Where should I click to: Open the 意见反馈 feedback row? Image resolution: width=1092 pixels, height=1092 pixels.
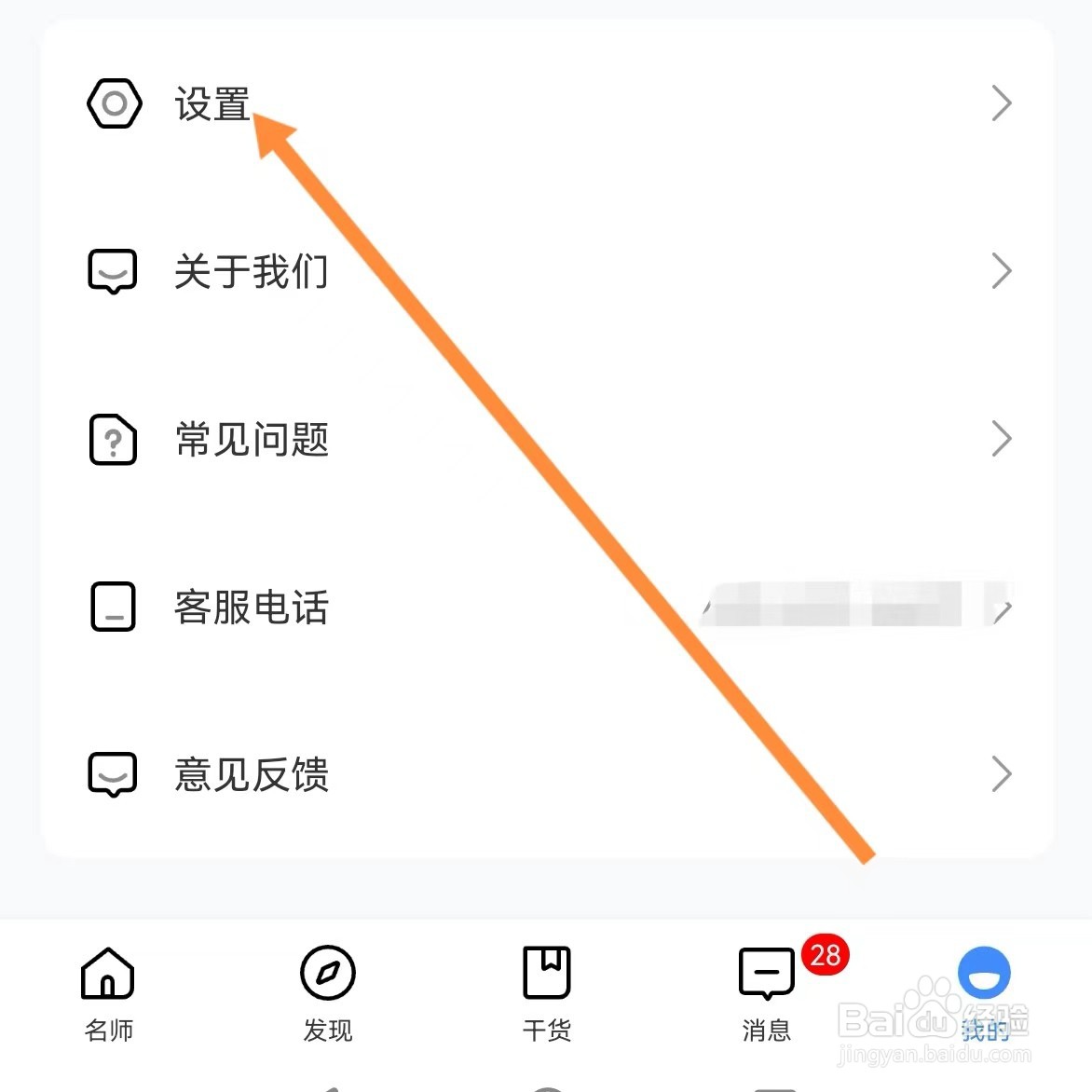(547, 773)
